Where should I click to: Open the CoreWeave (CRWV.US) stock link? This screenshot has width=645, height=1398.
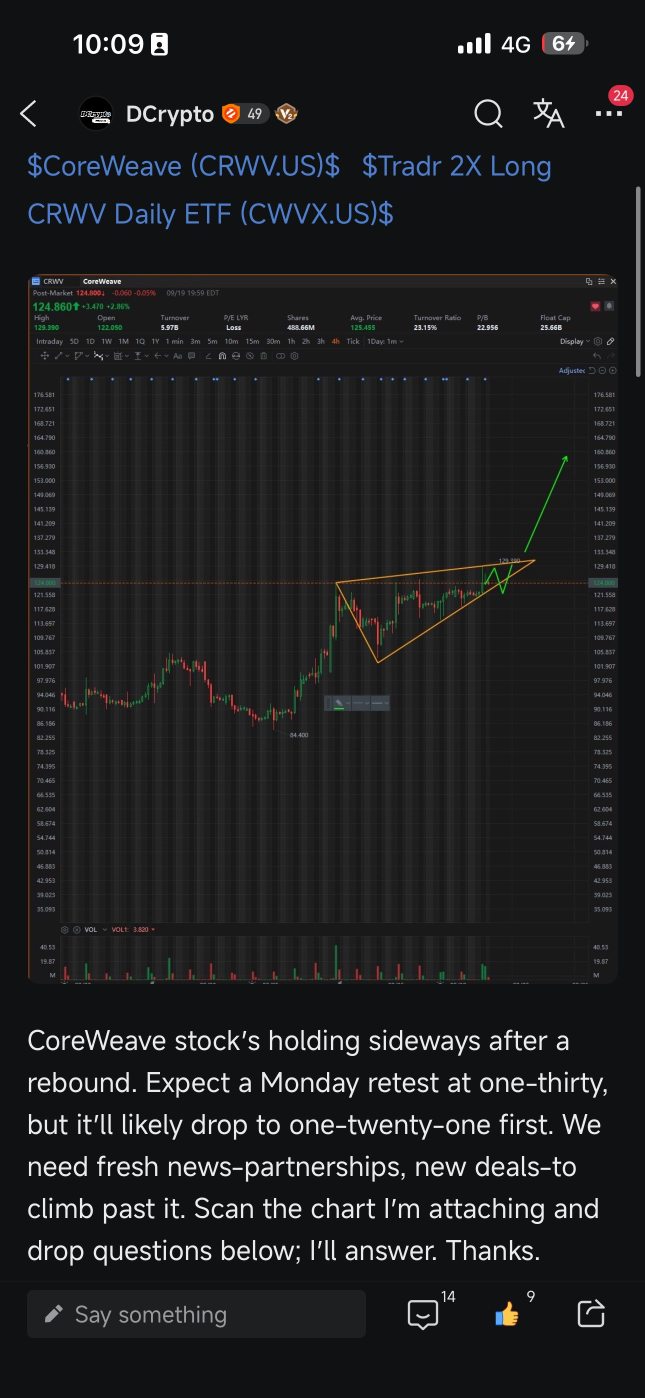(183, 166)
